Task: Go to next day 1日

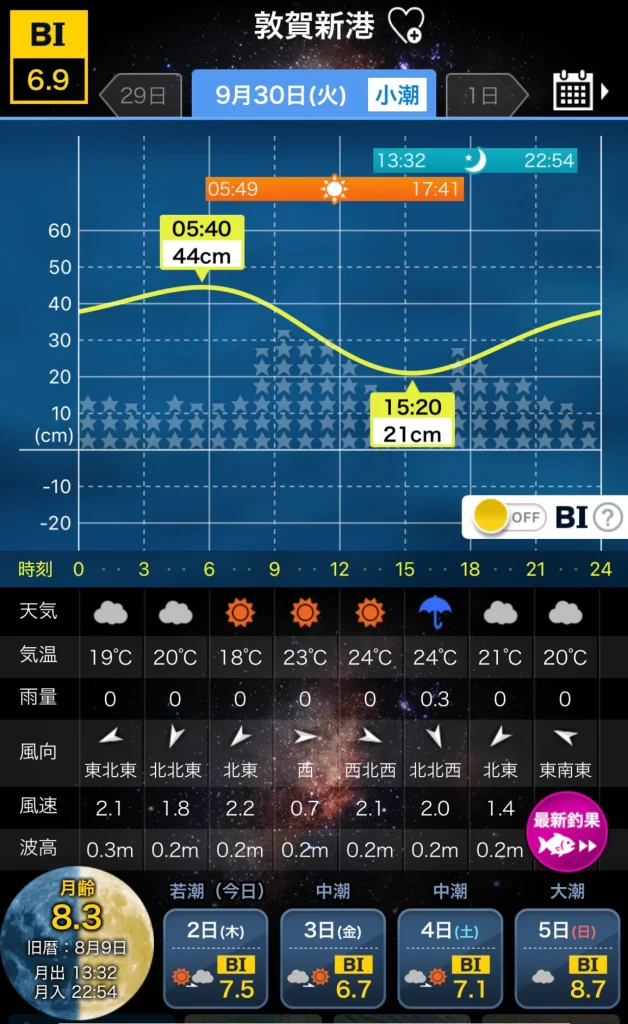Action: click(487, 96)
